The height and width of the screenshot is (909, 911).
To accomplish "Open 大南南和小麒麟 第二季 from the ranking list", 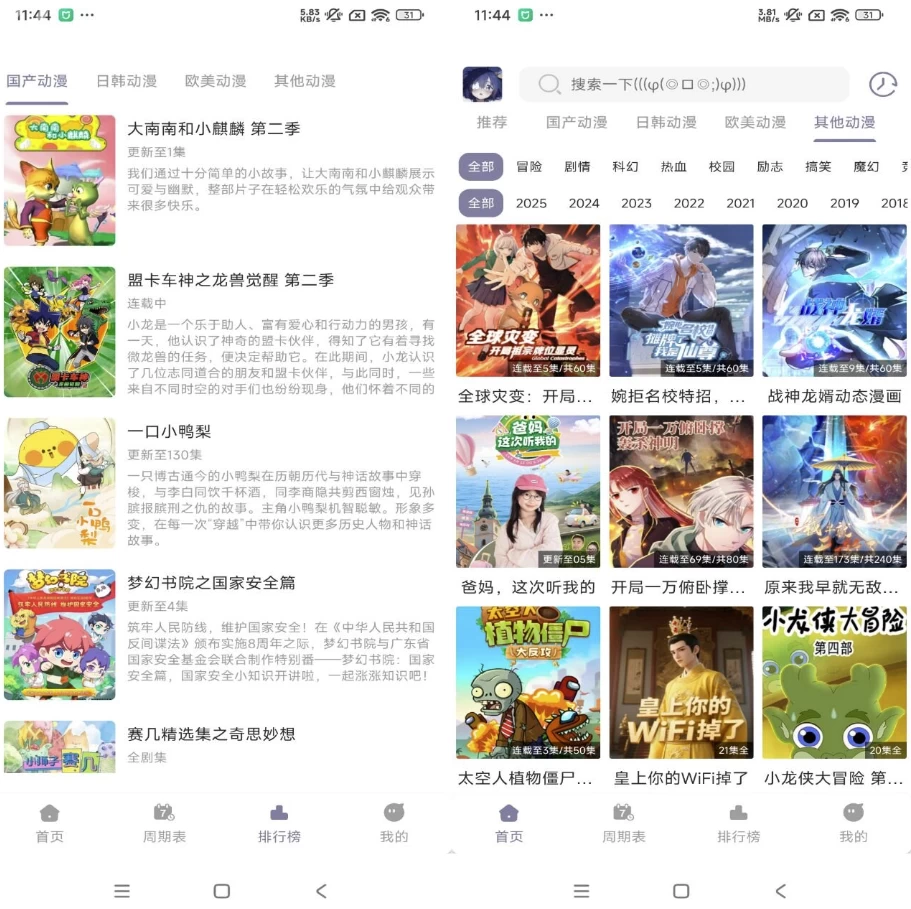I will coord(213,129).
